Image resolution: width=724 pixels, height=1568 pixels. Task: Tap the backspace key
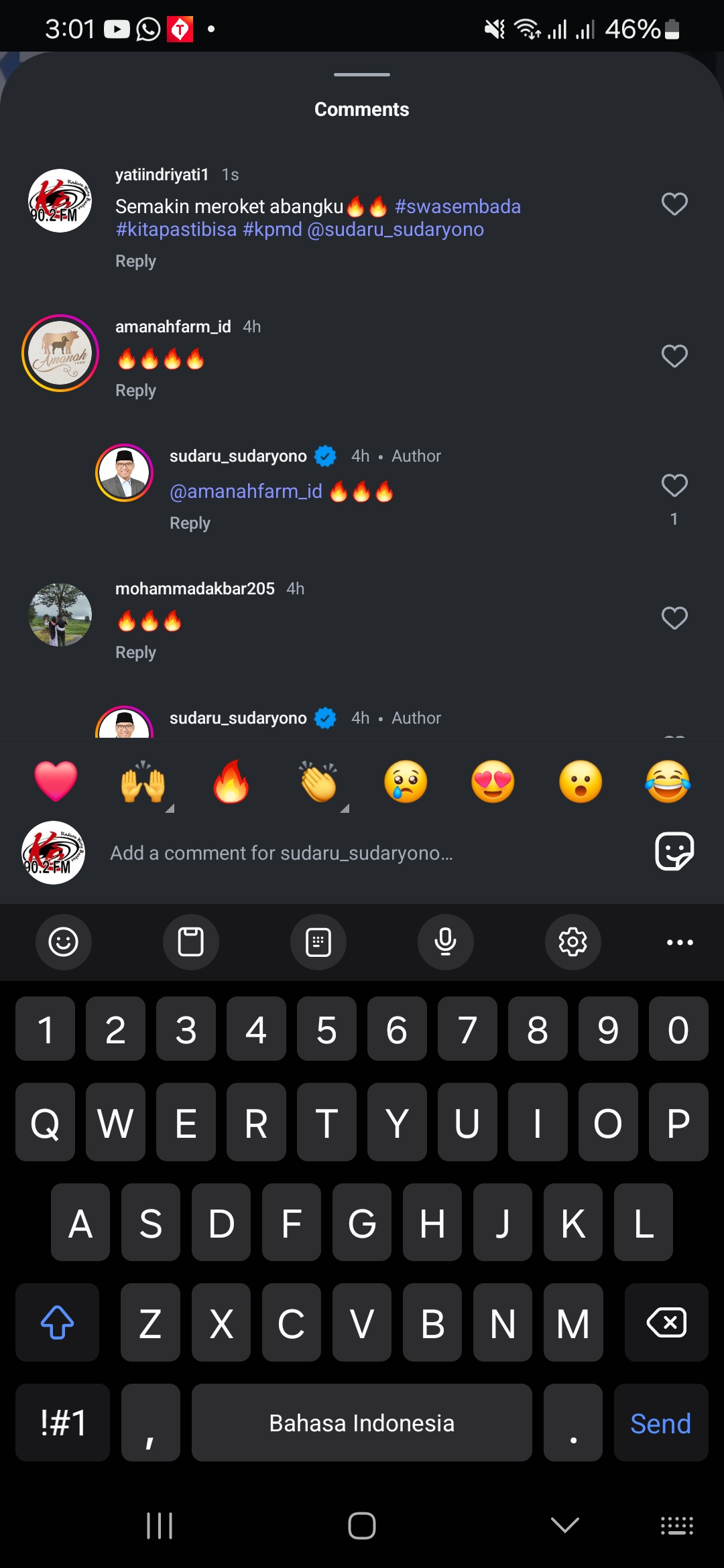(666, 1322)
